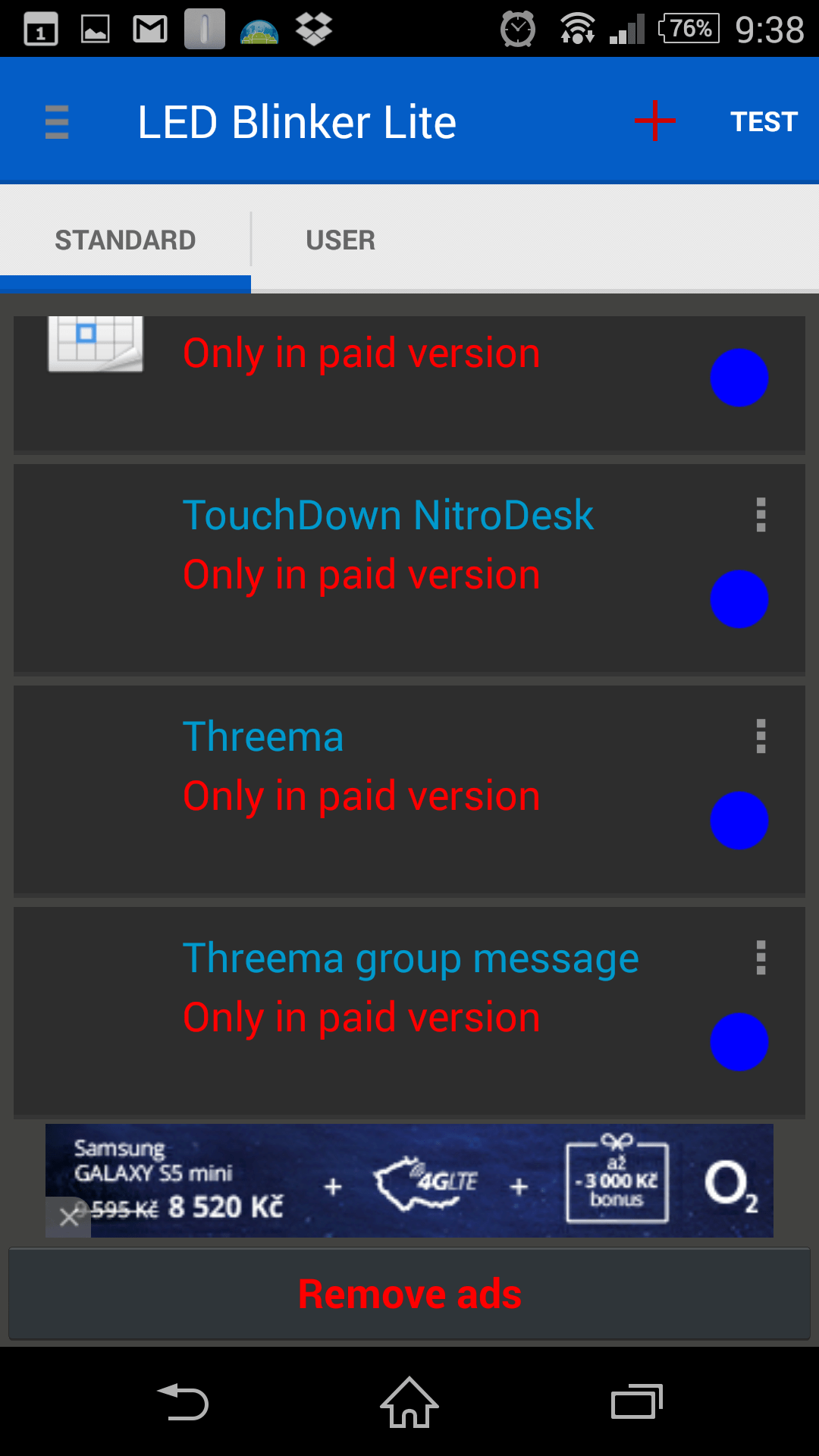Image resolution: width=819 pixels, height=1456 pixels.
Task: Open the navigation drawer menu
Action: point(57,122)
